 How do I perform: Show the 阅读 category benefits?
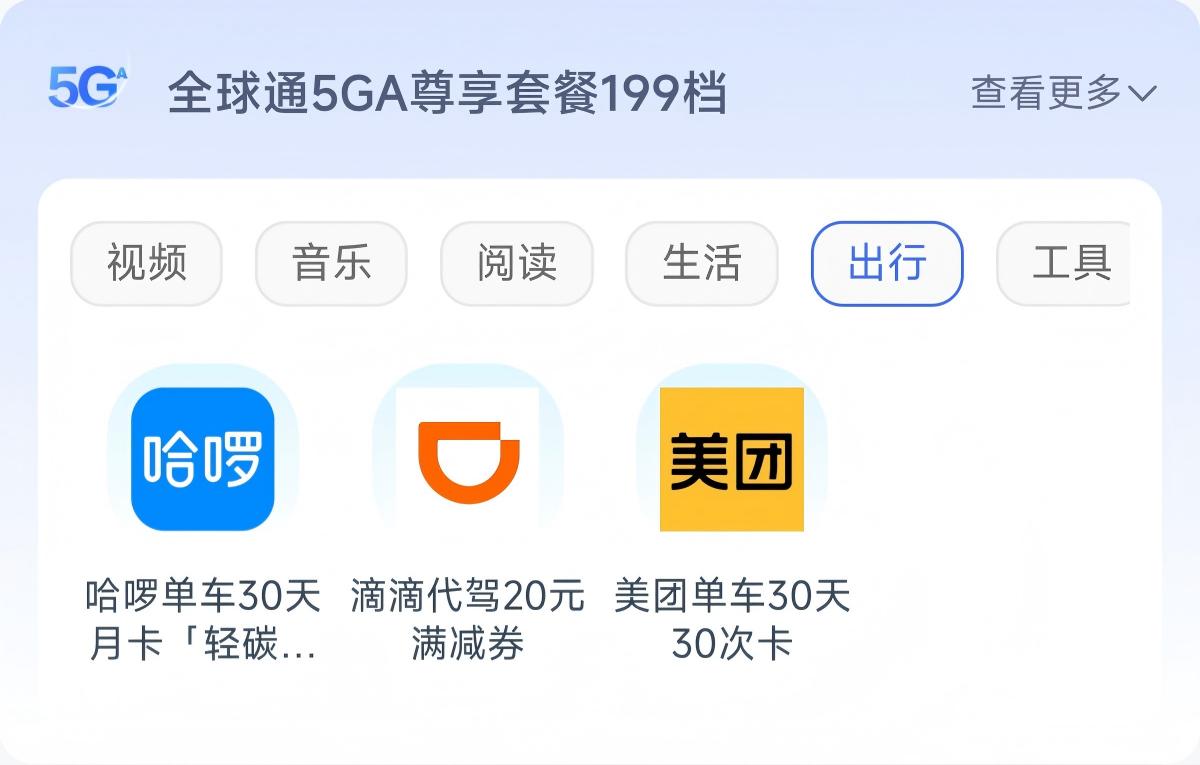pos(516,264)
